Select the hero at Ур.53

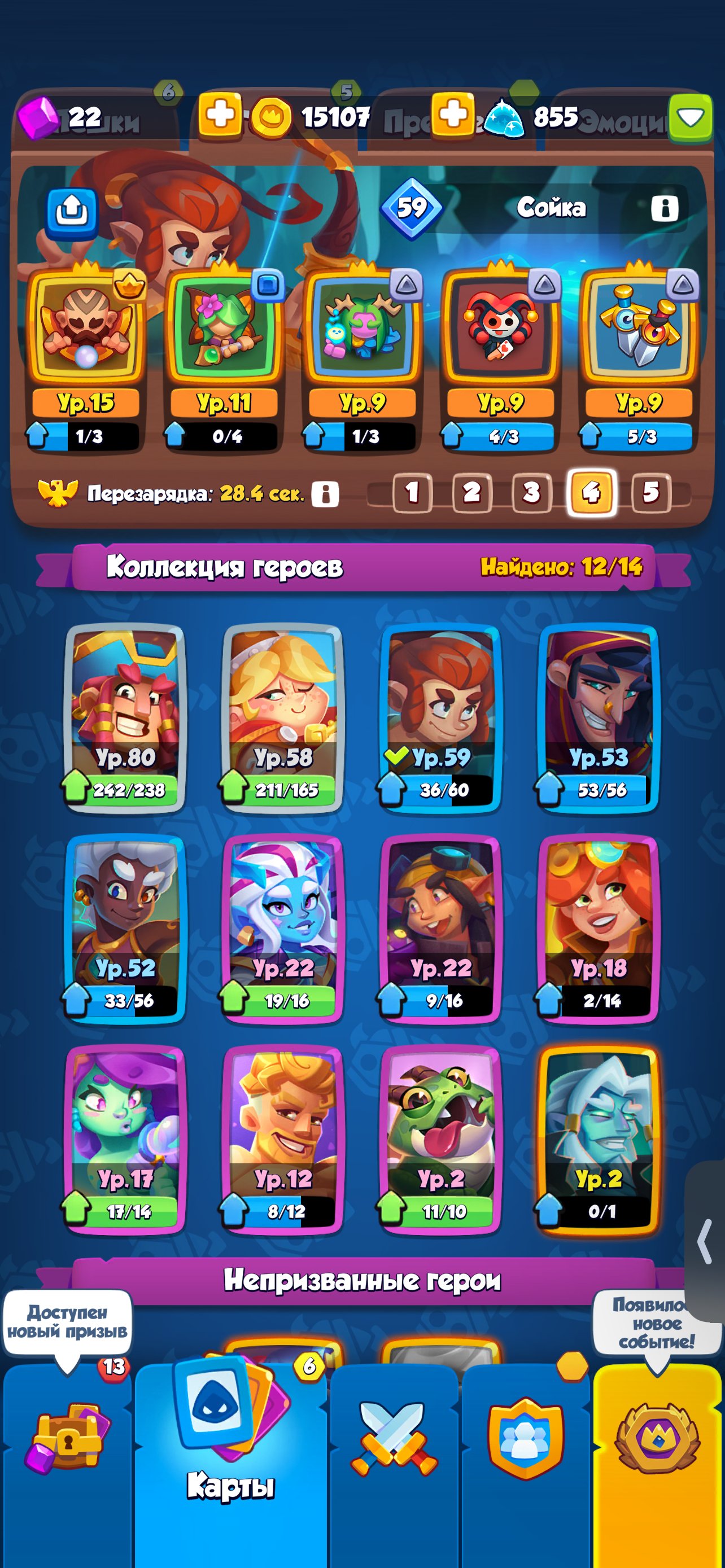point(599,717)
